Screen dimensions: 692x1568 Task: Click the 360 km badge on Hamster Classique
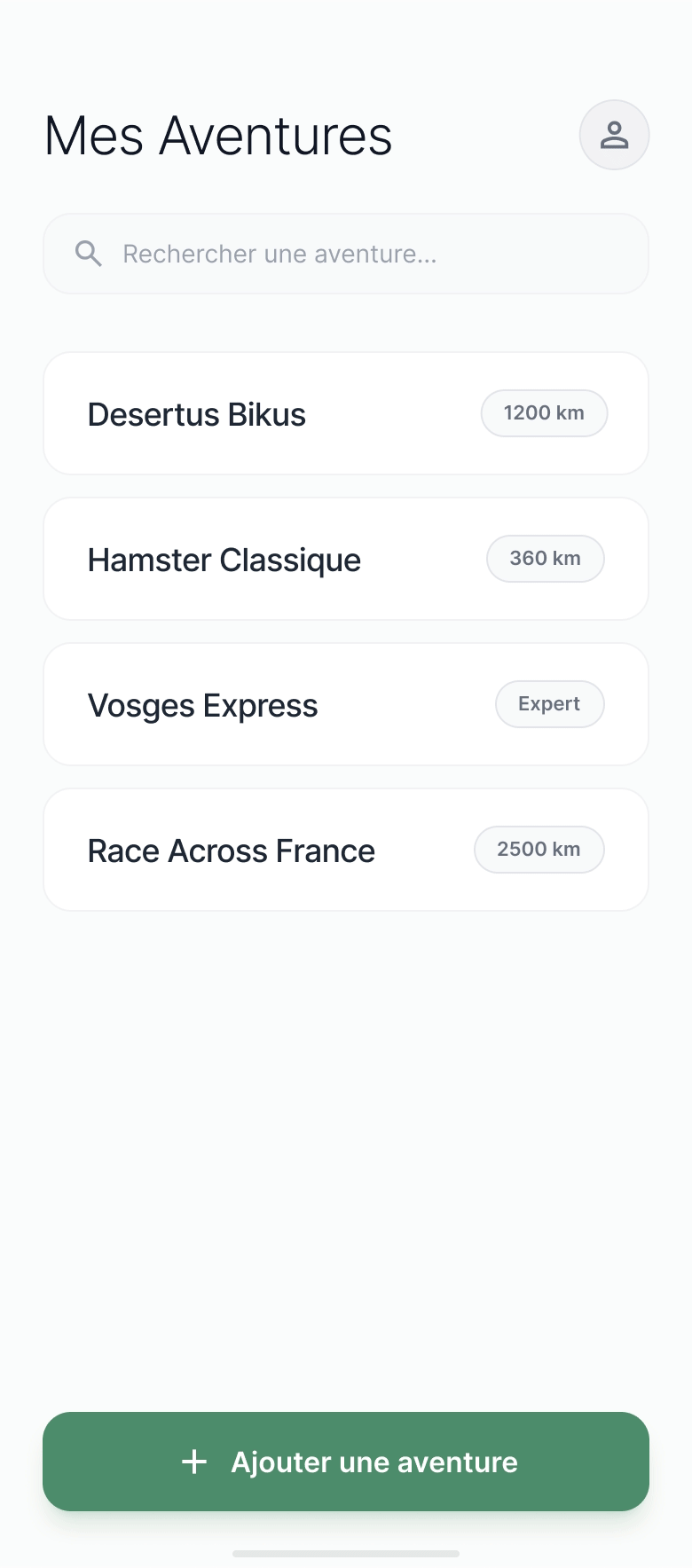(545, 559)
